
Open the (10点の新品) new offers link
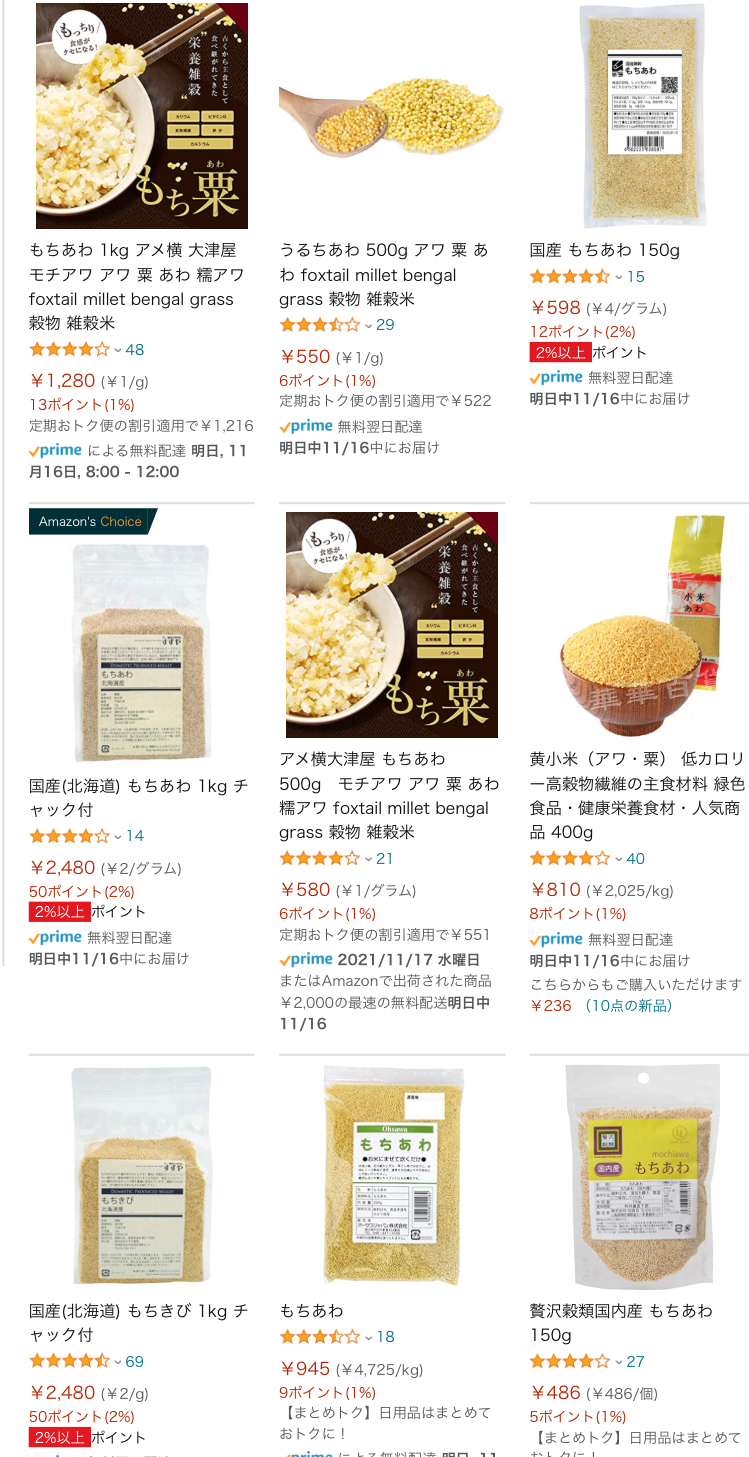pyautogui.click(x=629, y=1005)
